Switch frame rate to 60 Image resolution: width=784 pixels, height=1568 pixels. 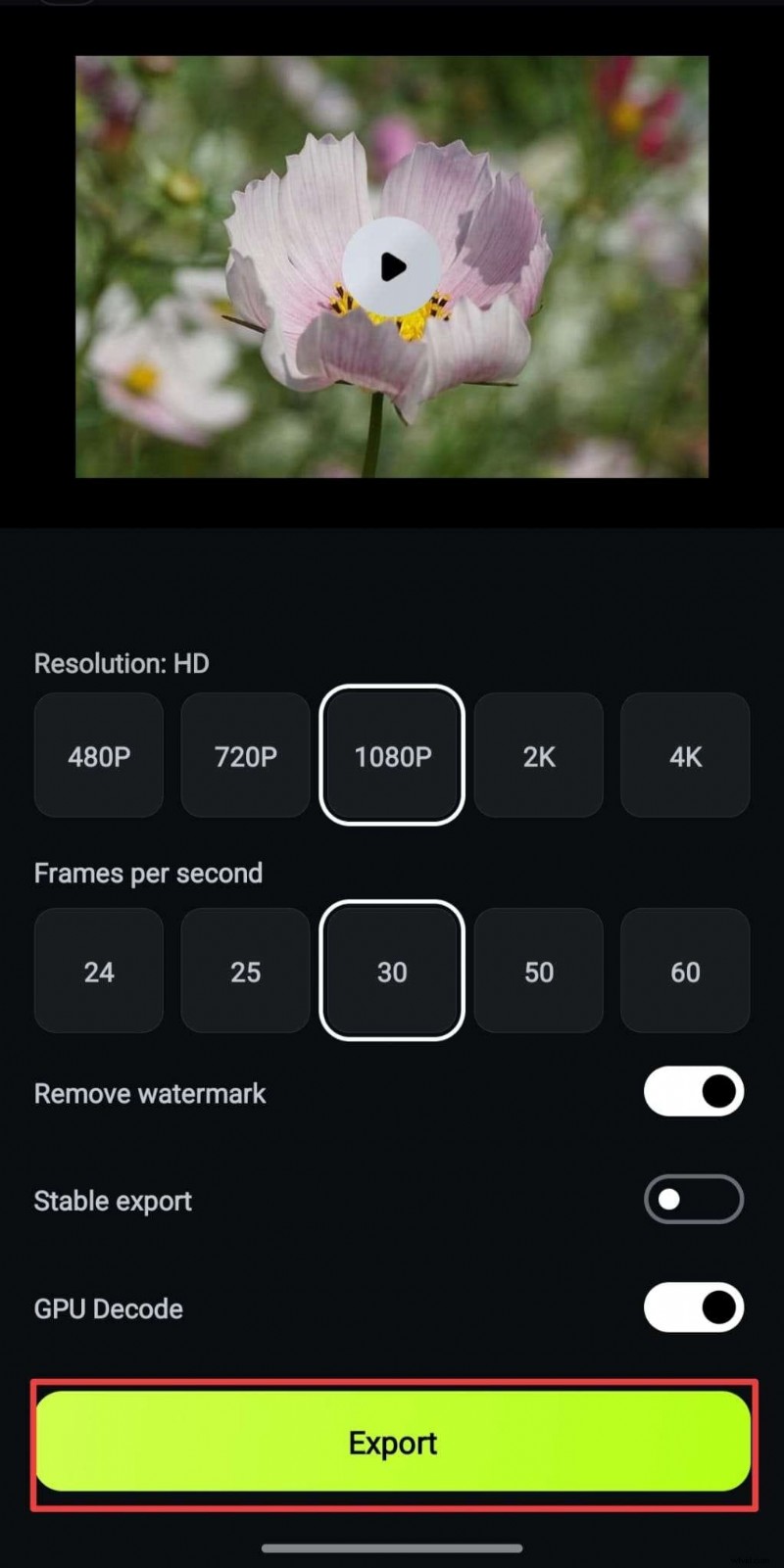(685, 972)
